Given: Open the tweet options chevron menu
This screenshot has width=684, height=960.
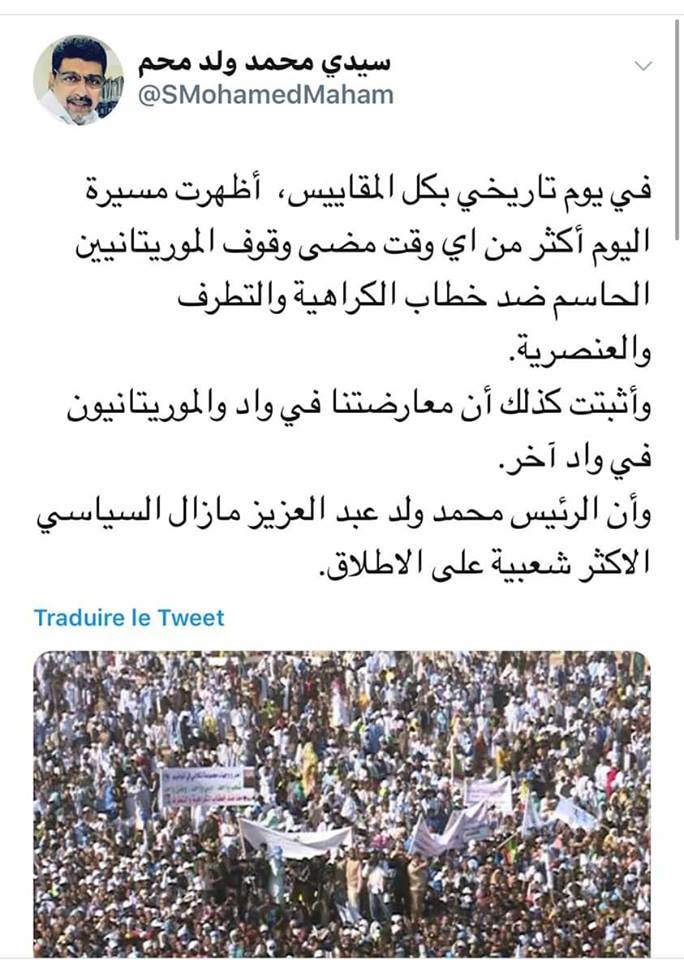Looking at the screenshot, I should click(645, 66).
